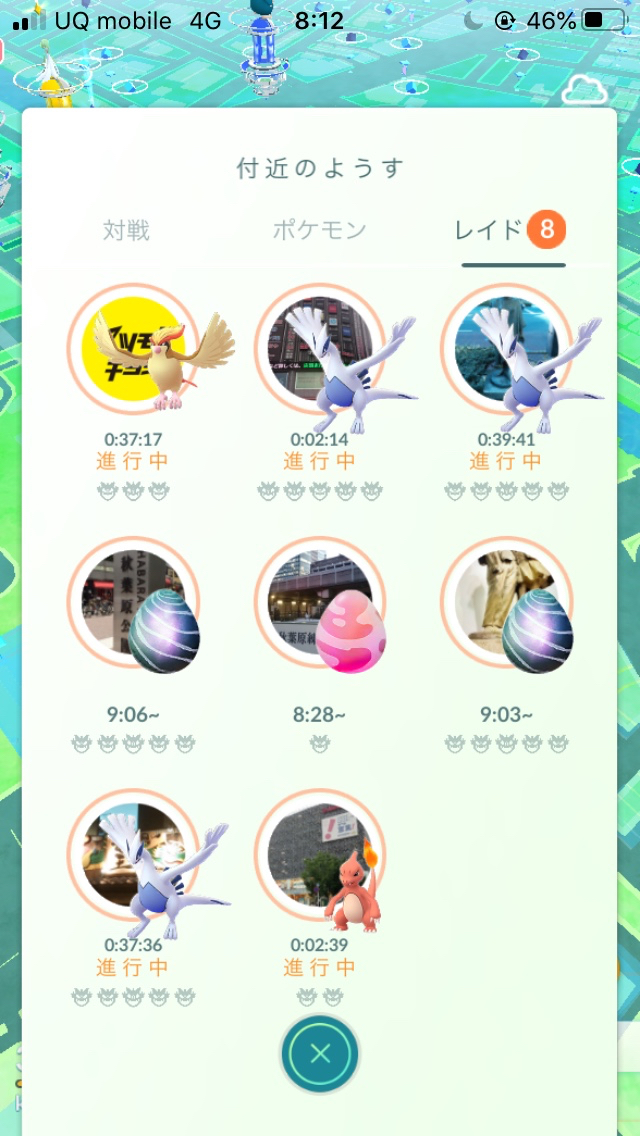Open the pink raid egg starting at 8:28
640x1136 pixels.
[320, 604]
